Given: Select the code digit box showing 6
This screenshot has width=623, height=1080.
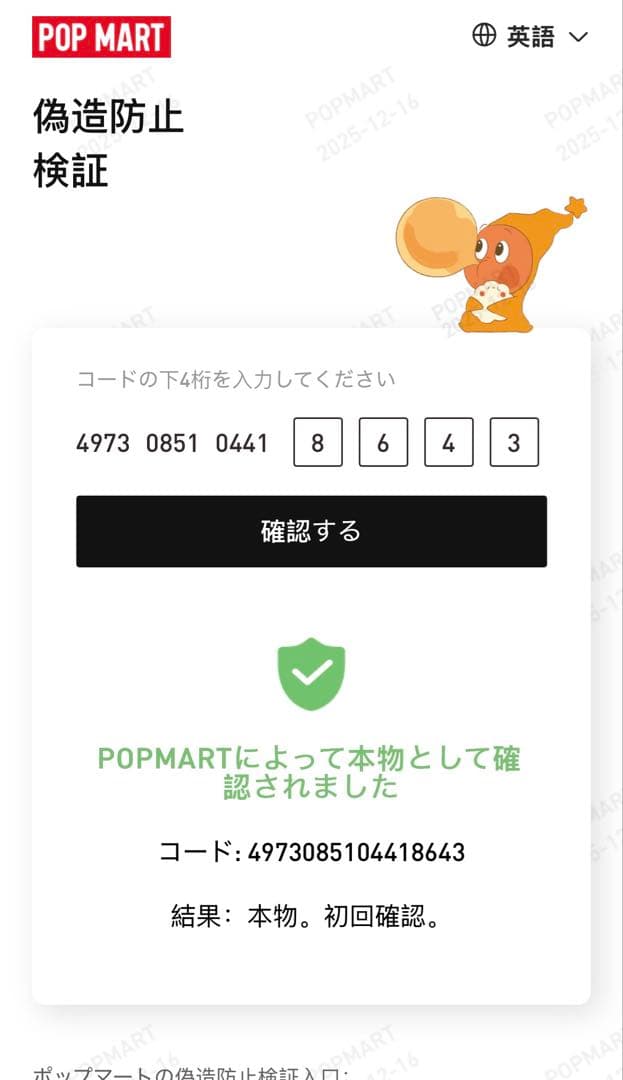Looking at the screenshot, I should click(383, 442).
